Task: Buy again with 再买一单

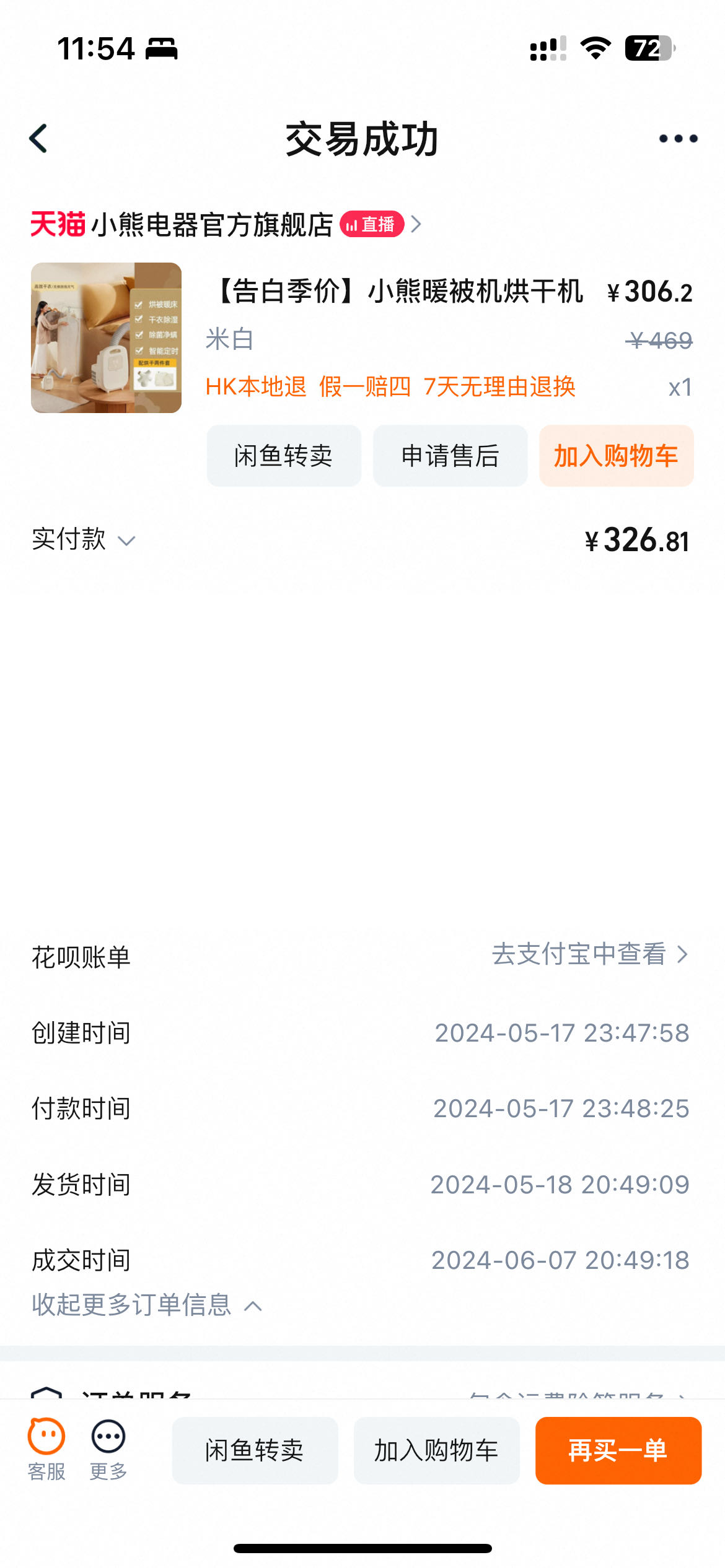Action: pos(618,1450)
